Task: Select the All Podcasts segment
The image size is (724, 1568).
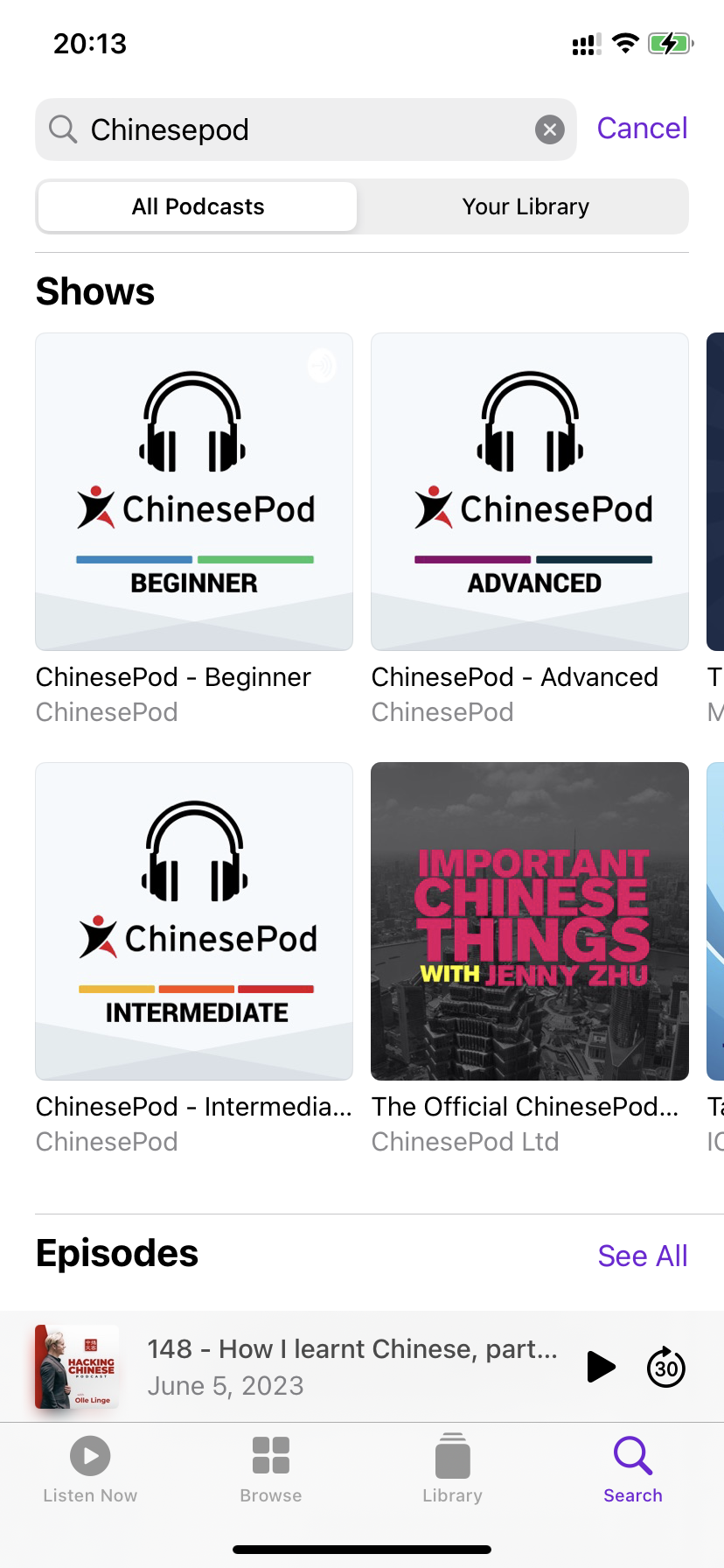Action: (x=198, y=207)
